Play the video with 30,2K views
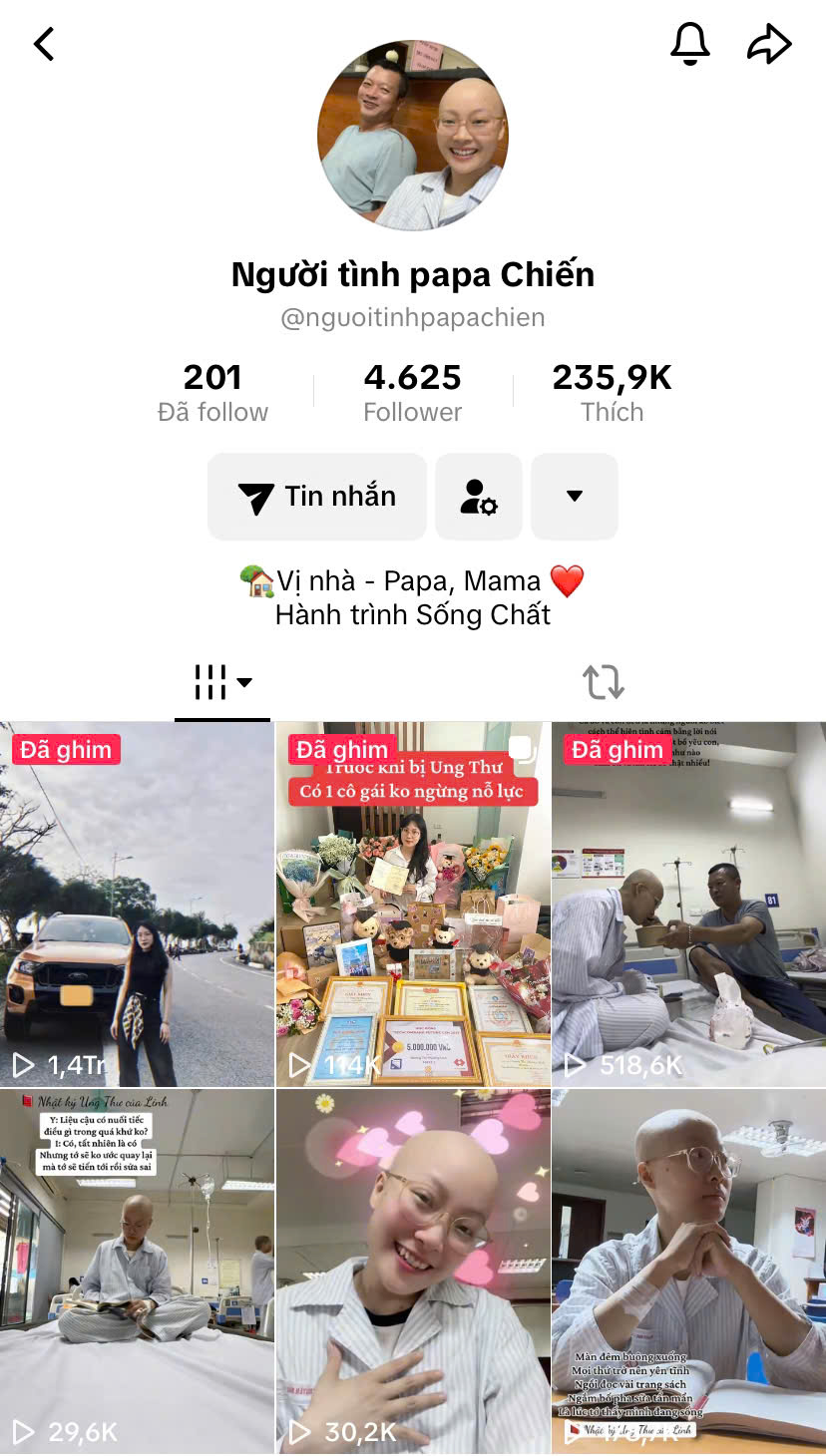826x1456 pixels. coord(413,1271)
